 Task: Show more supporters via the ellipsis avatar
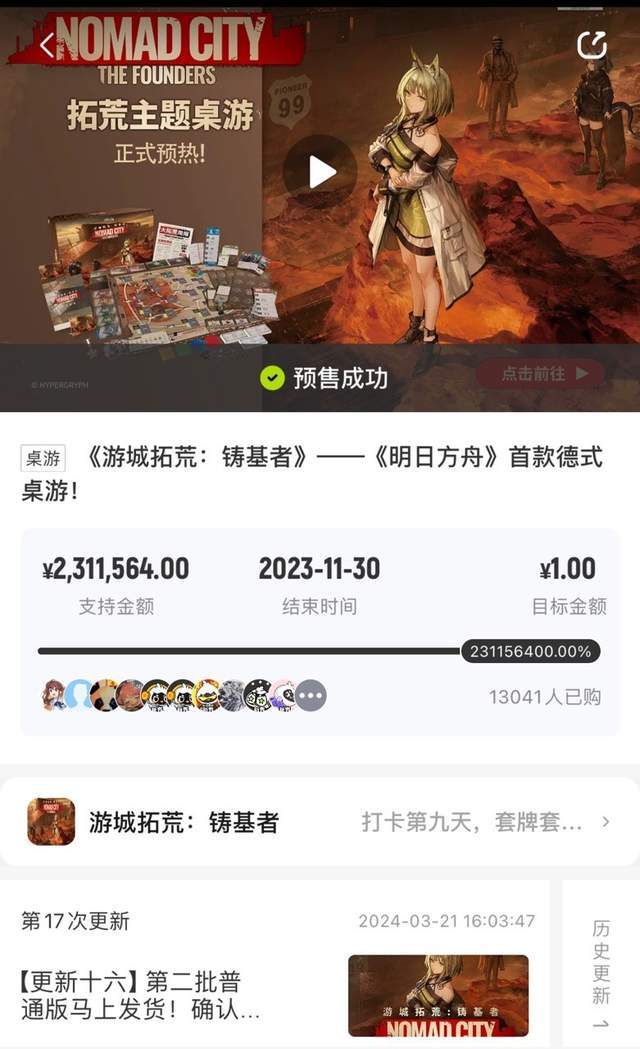click(311, 695)
